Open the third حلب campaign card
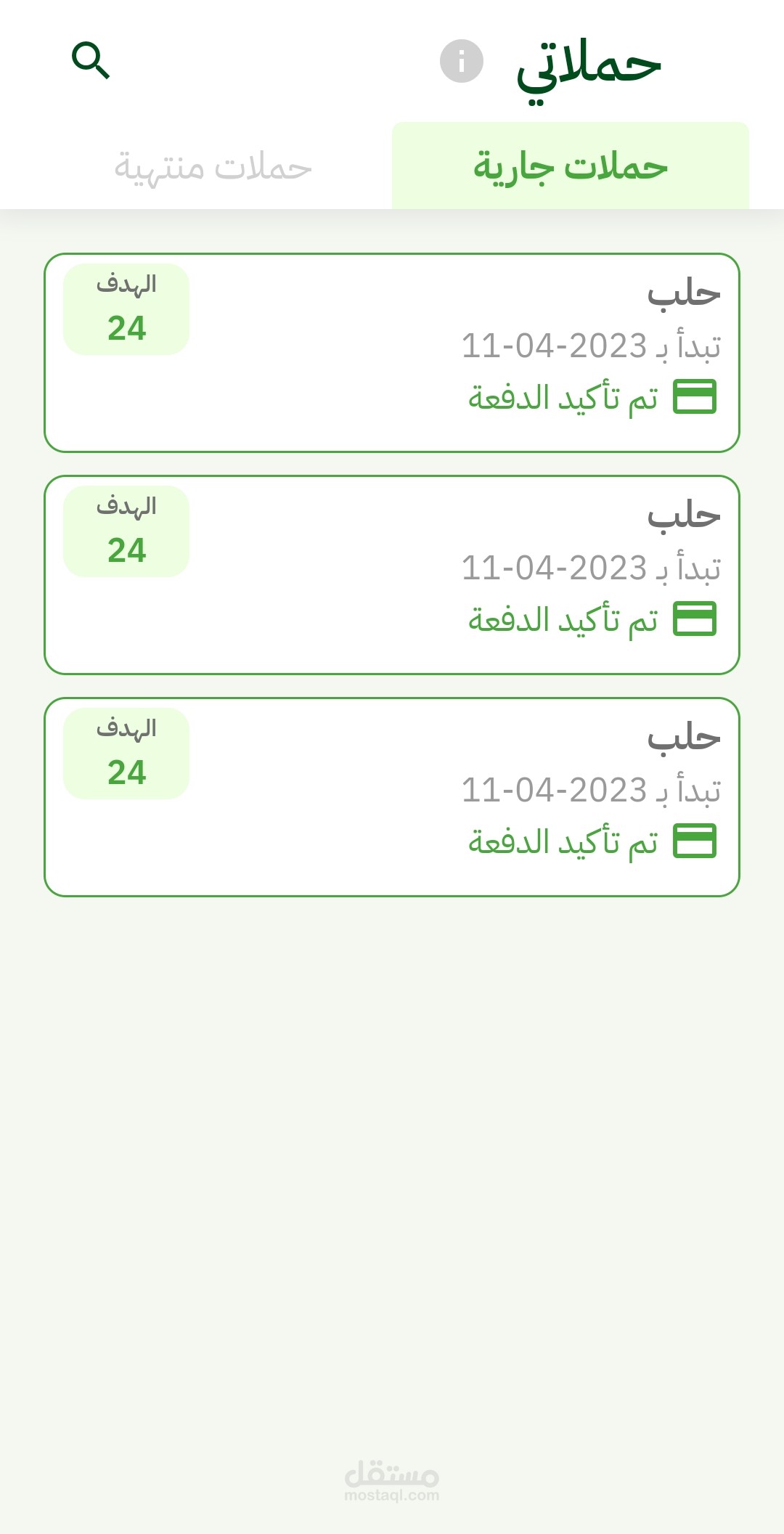 pos(392,797)
